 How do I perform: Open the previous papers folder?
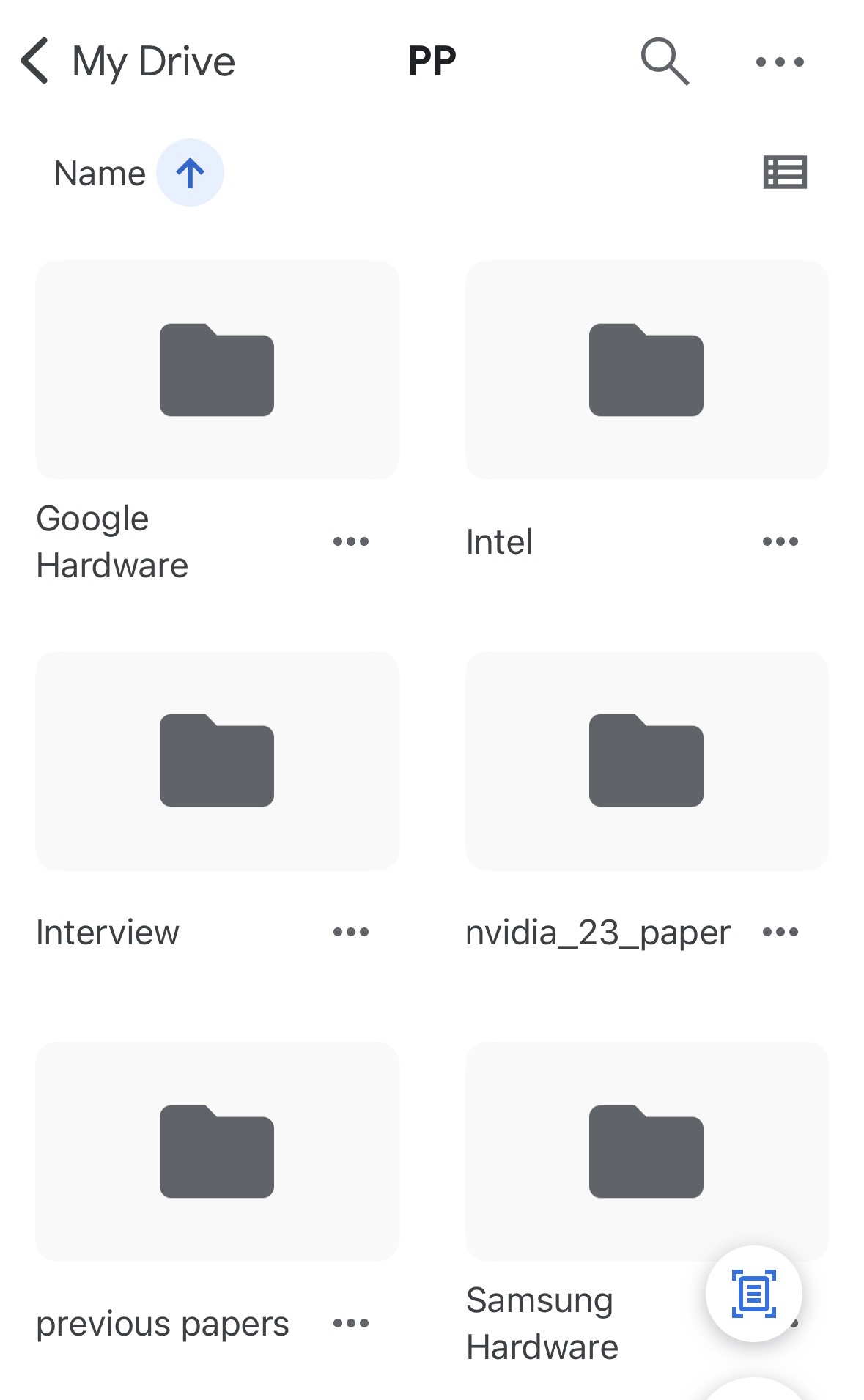[x=217, y=1151]
